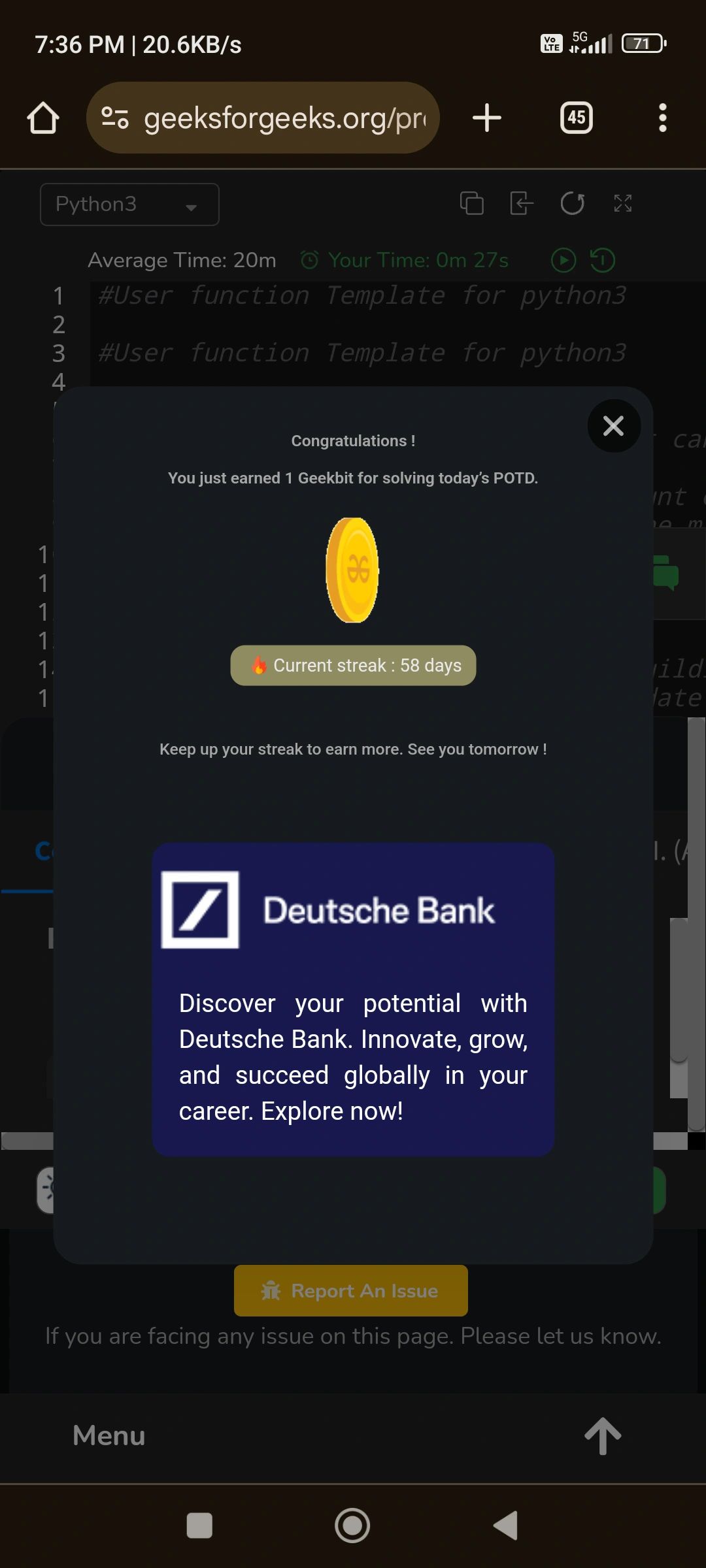Go to the browser home page
This screenshot has width=706, height=1568.
tap(43, 118)
